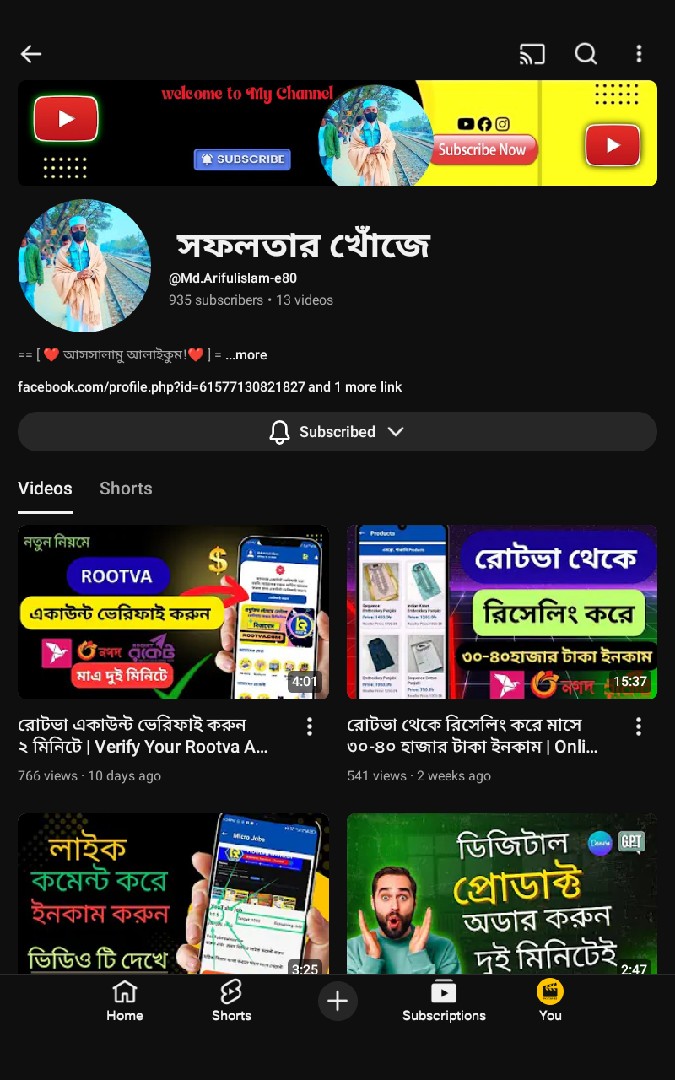The width and height of the screenshot is (675, 1080).
Task: Open the Subscribed notification dropdown
Action: pyautogui.click(x=337, y=432)
